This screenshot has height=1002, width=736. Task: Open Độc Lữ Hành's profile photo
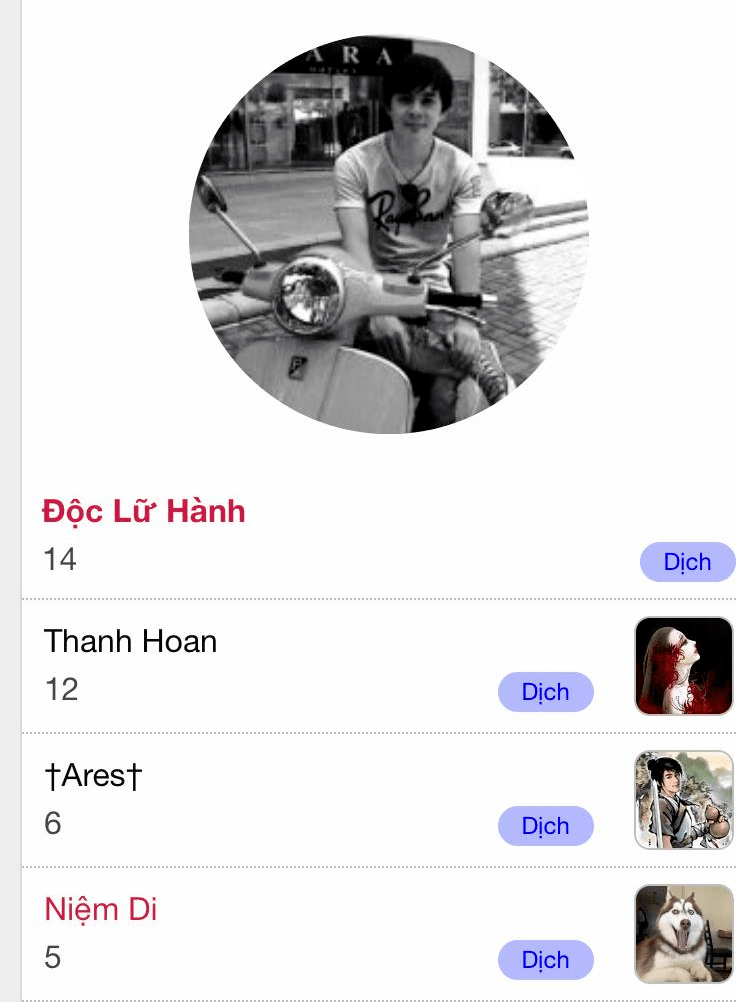[389, 234]
